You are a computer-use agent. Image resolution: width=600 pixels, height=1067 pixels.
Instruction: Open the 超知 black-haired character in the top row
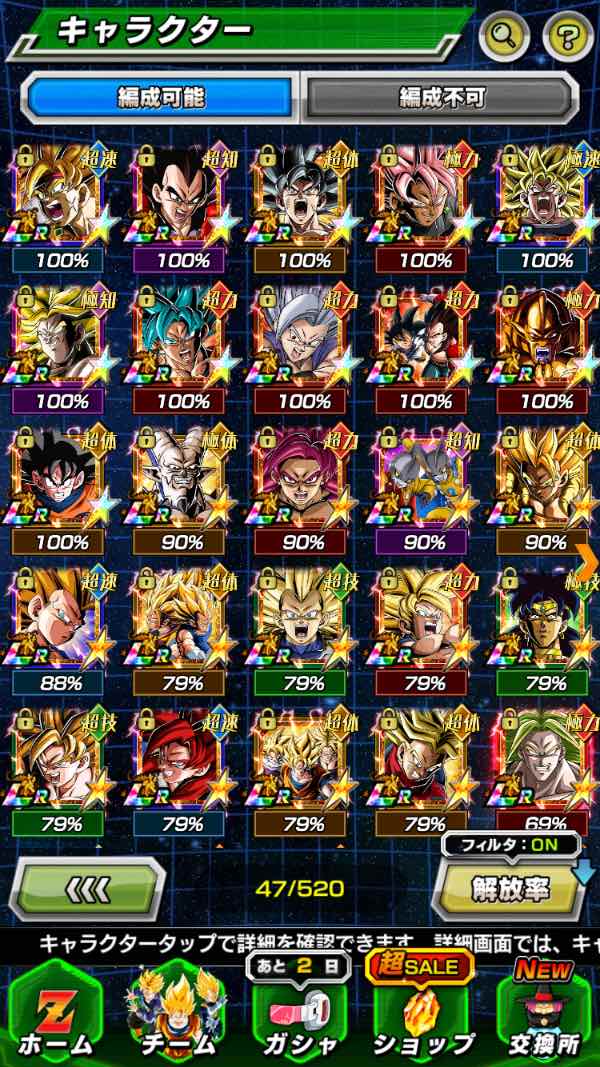tap(183, 200)
